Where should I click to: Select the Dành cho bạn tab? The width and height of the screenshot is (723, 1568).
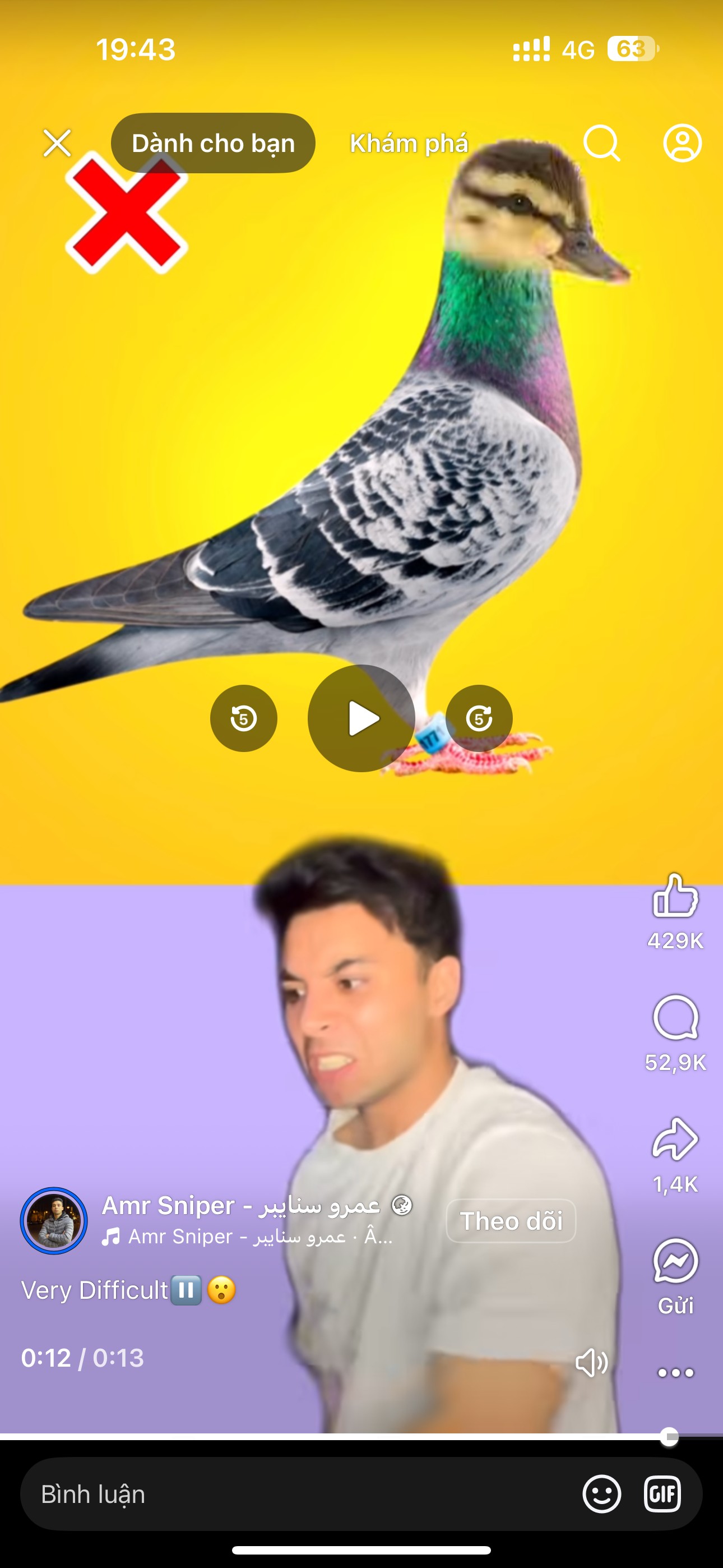click(213, 143)
